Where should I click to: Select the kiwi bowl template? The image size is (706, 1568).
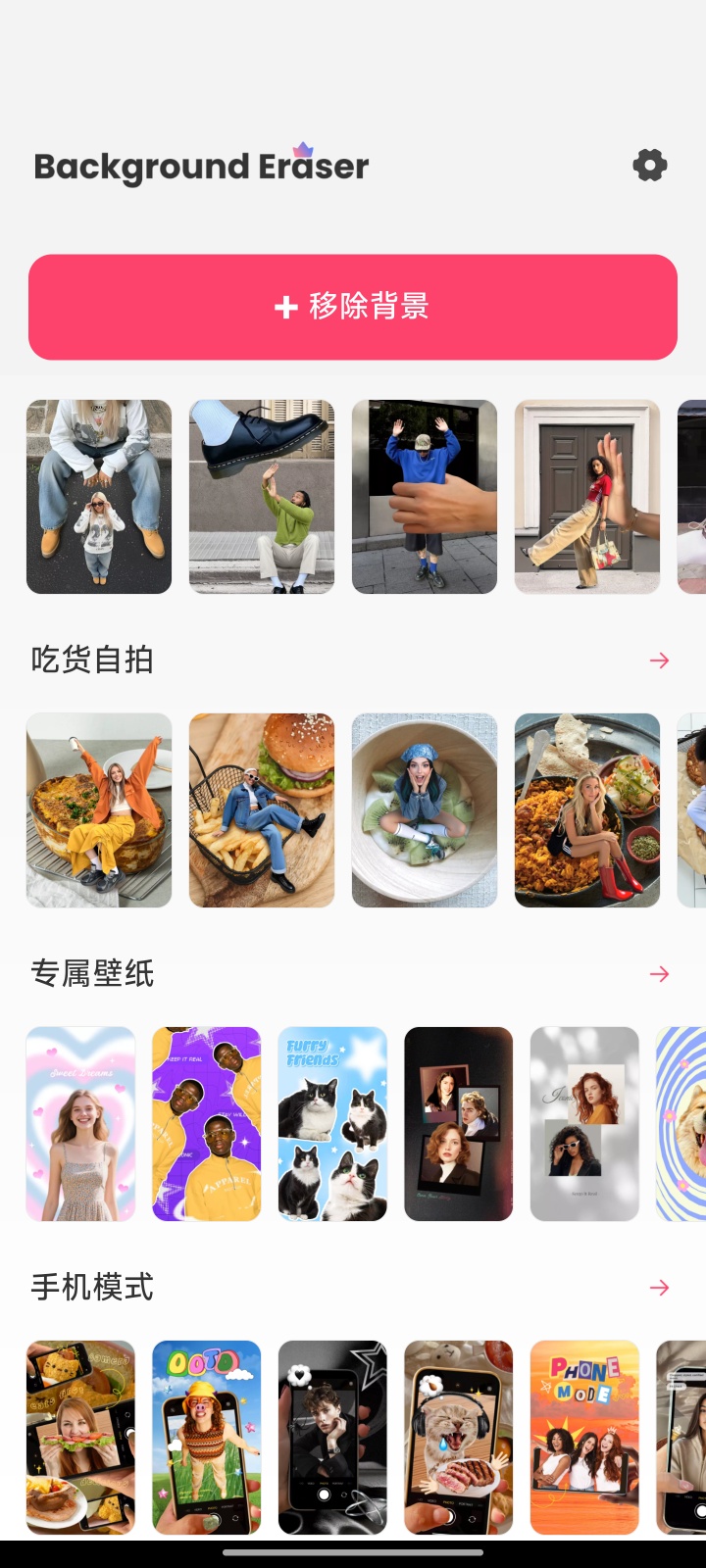[x=425, y=810]
